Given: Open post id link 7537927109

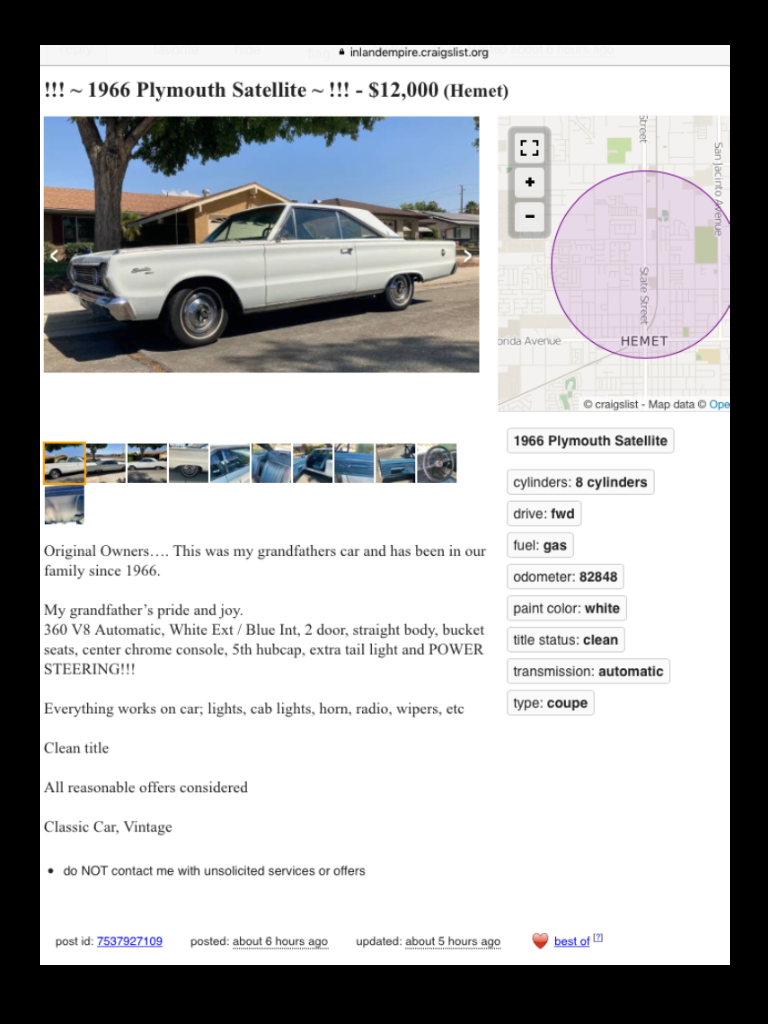Looking at the screenshot, I should pyautogui.click(x=129, y=941).
